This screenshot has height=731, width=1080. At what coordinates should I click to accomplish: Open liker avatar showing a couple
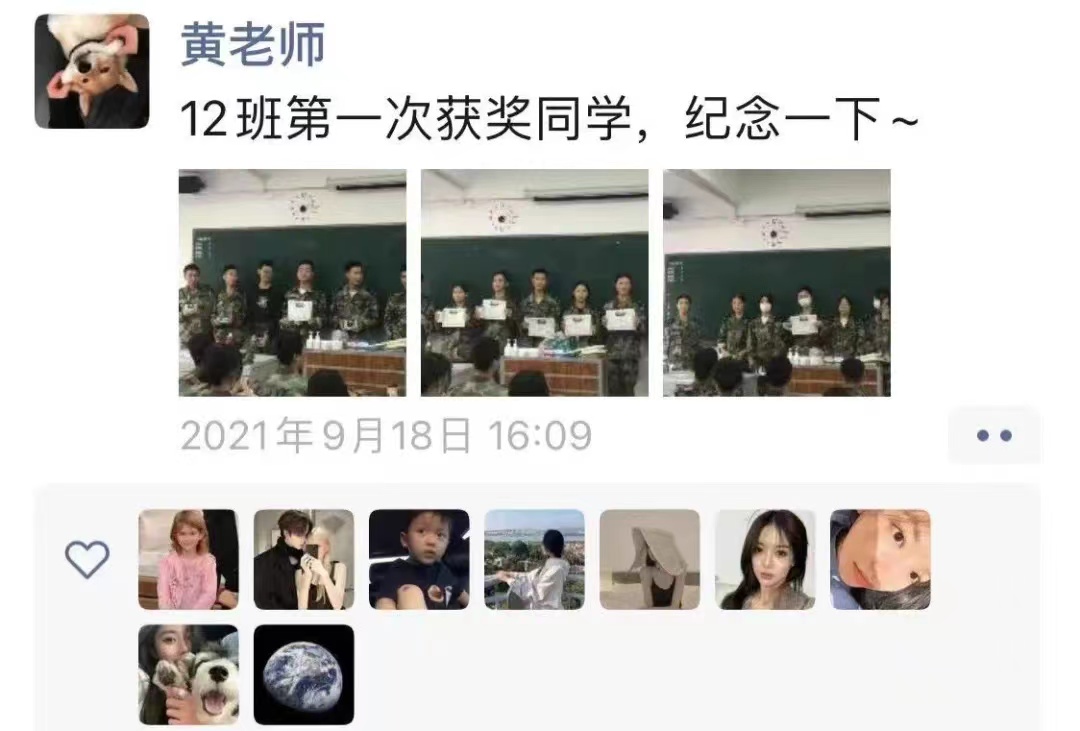pos(303,560)
